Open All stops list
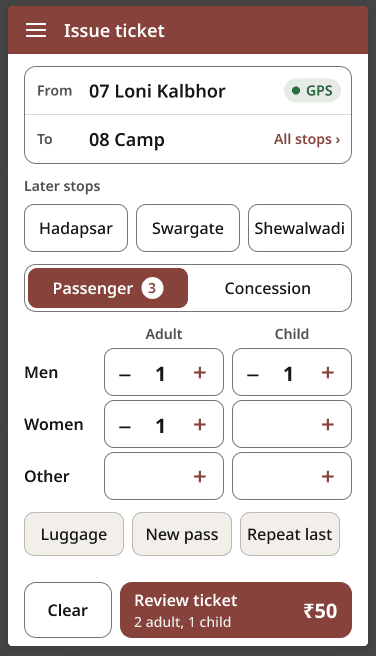 pos(307,139)
